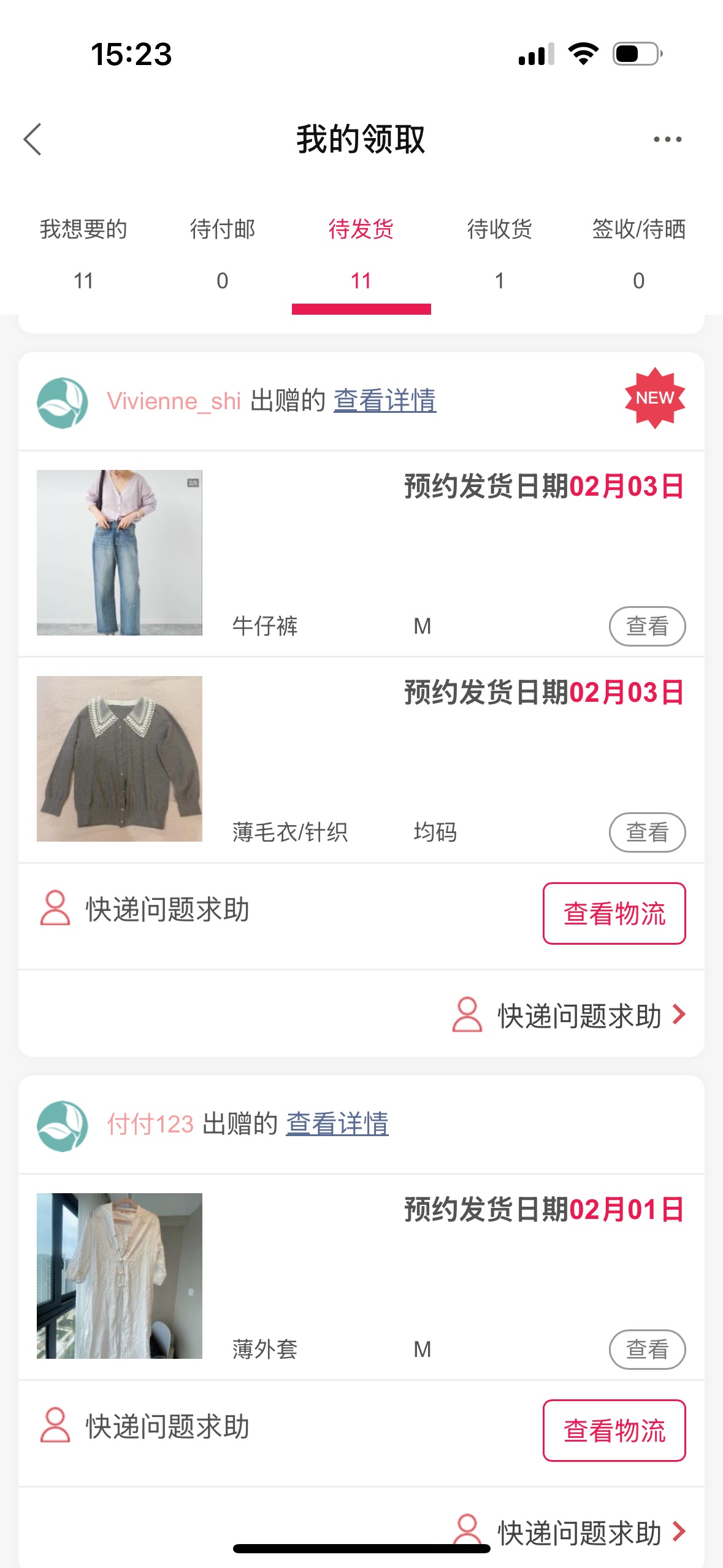
Task: Open the white thin coat photo
Action: coord(120,1276)
